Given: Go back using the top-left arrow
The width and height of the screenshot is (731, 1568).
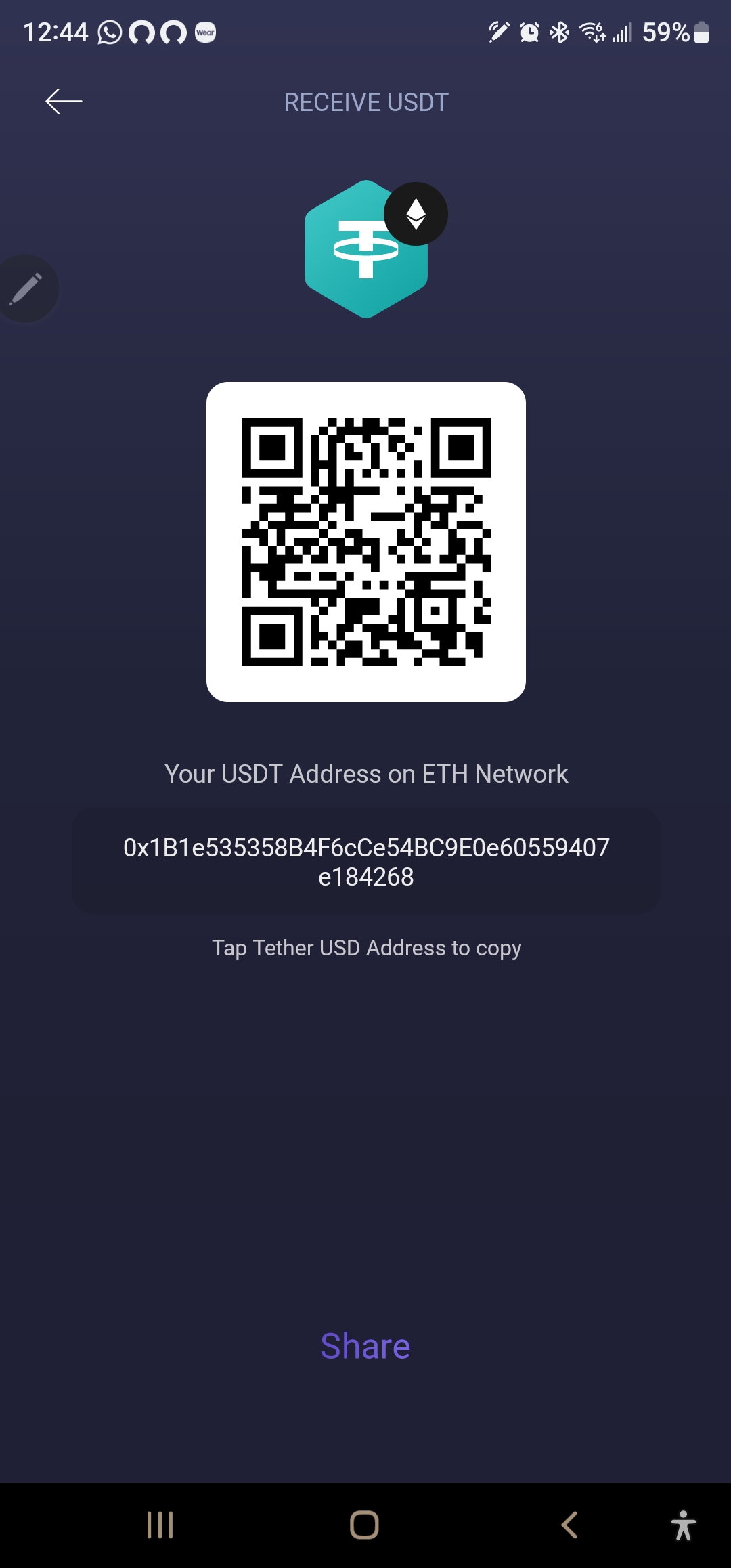Looking at the screenshot, I should [x=64, y=102].
